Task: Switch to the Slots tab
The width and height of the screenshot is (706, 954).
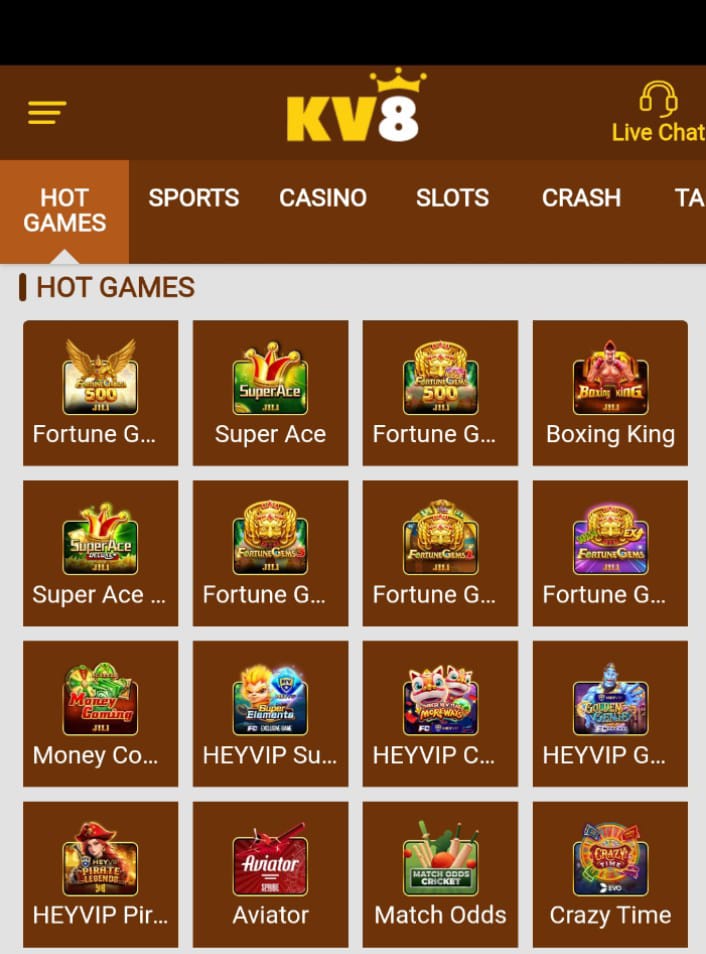Action: [x=452, y=198]
